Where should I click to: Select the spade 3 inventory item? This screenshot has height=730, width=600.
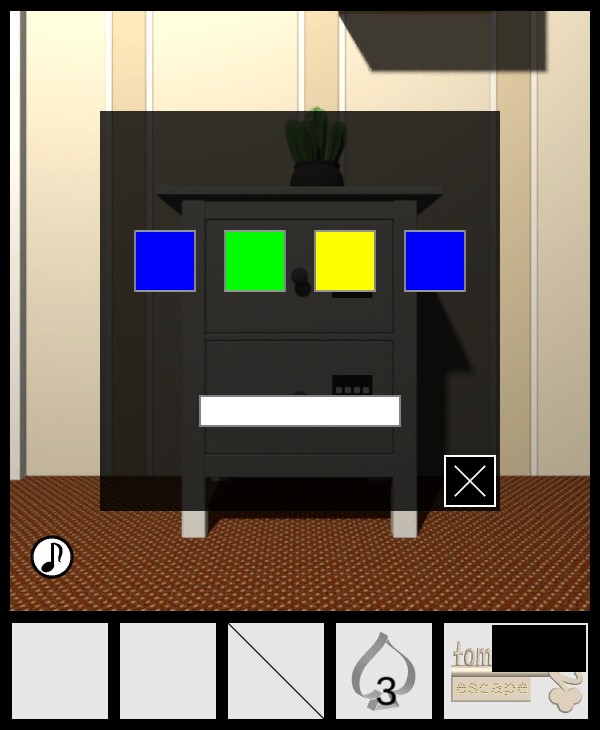pos(384,671)
